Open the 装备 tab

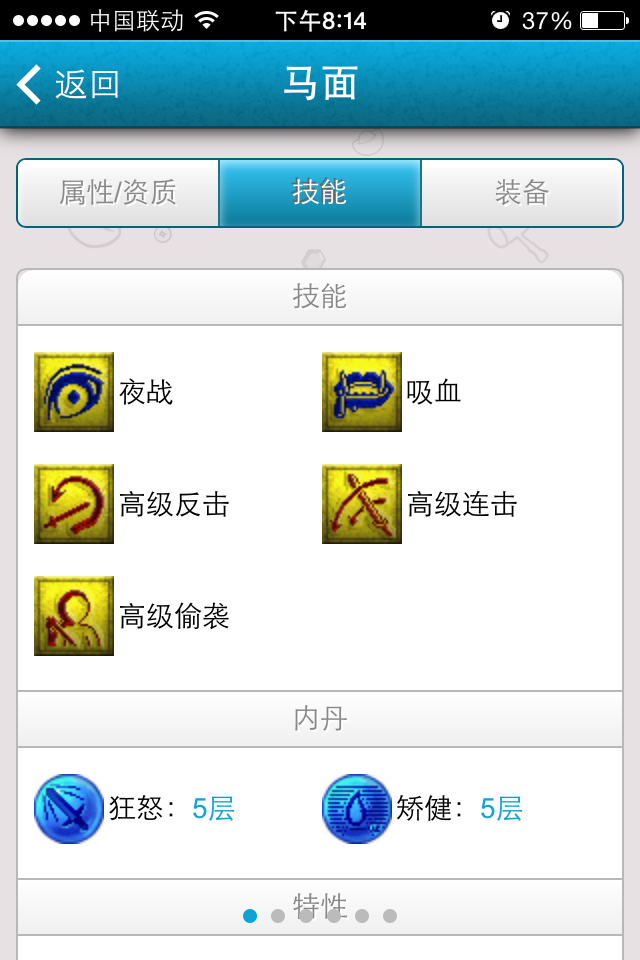[x=521, y=193]
